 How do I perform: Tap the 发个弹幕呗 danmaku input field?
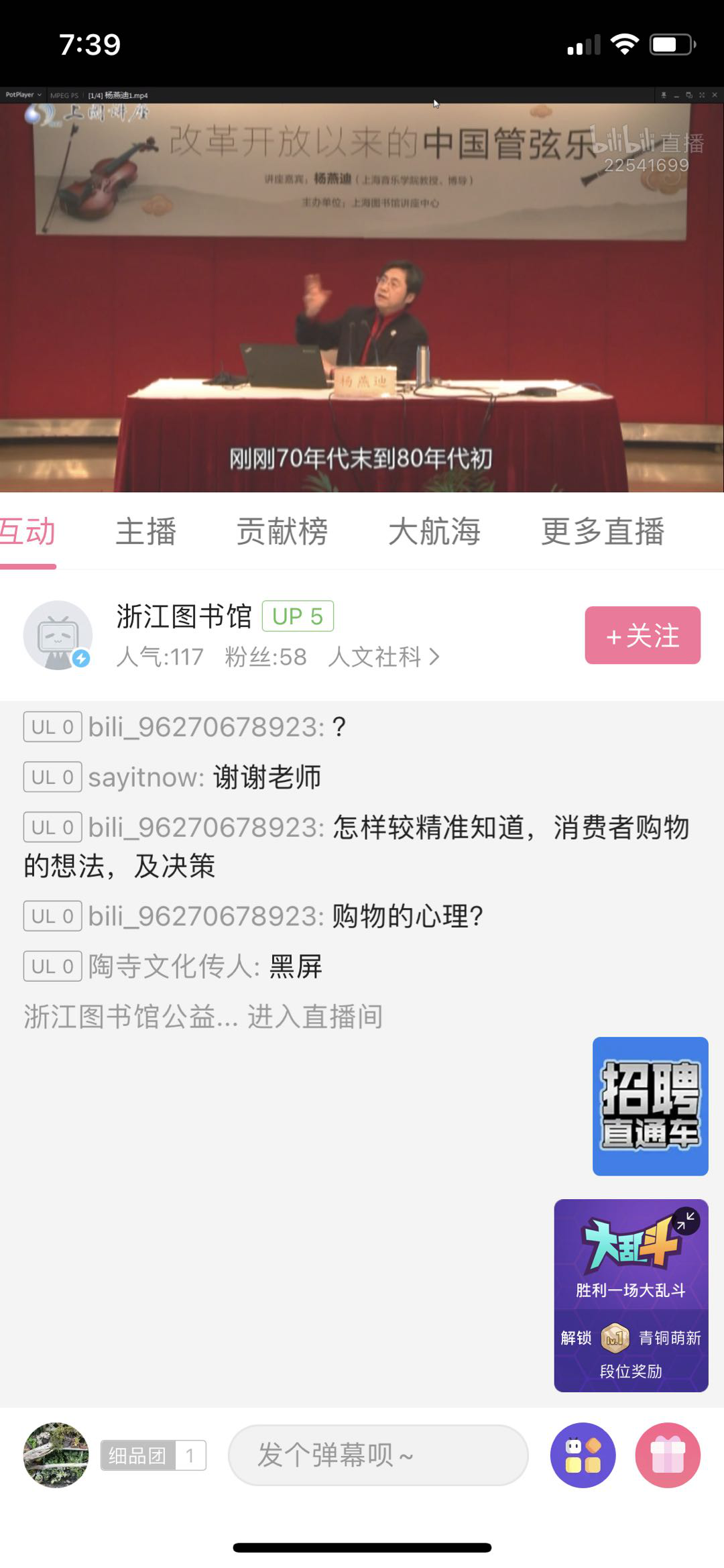tap(378, 1455)
